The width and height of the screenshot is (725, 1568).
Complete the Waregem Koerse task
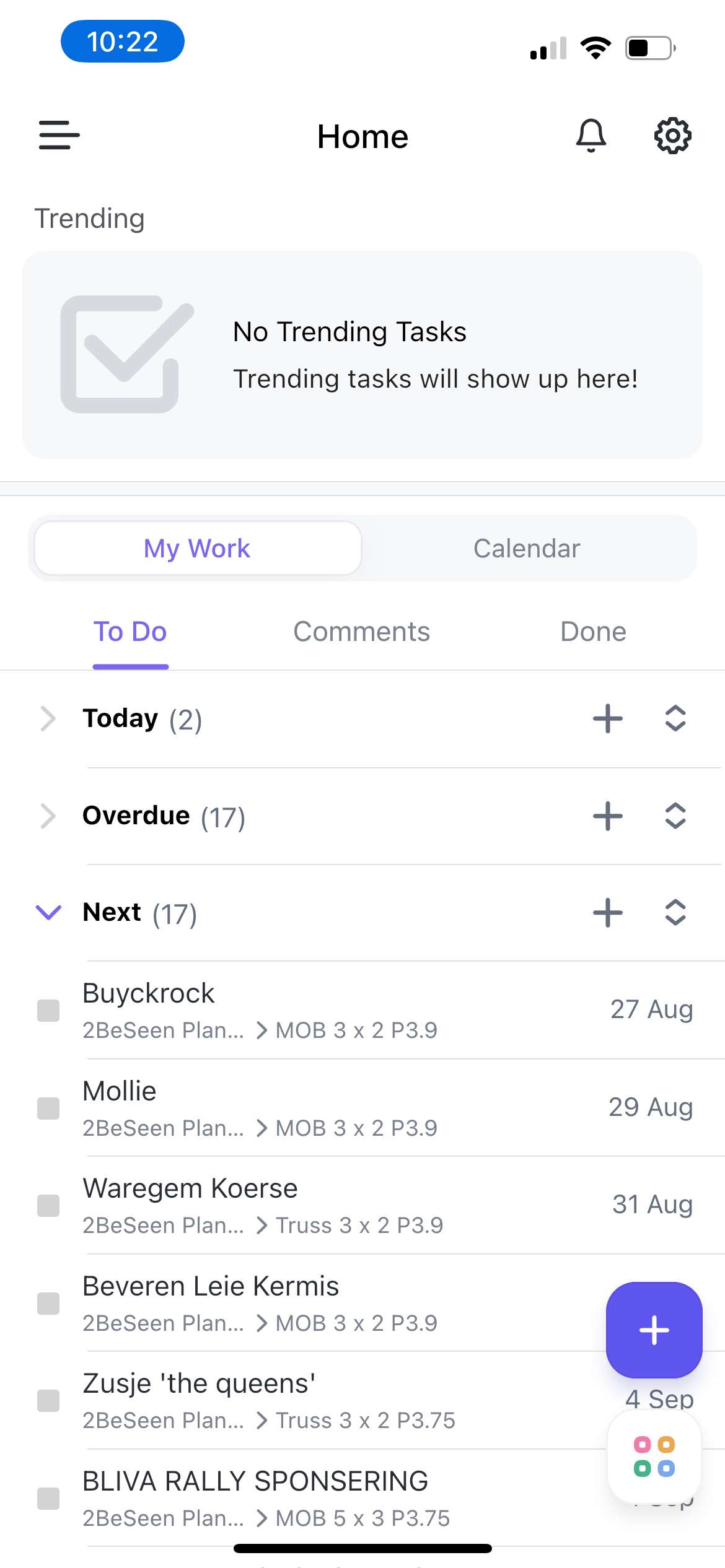[x=47, y=1204]
